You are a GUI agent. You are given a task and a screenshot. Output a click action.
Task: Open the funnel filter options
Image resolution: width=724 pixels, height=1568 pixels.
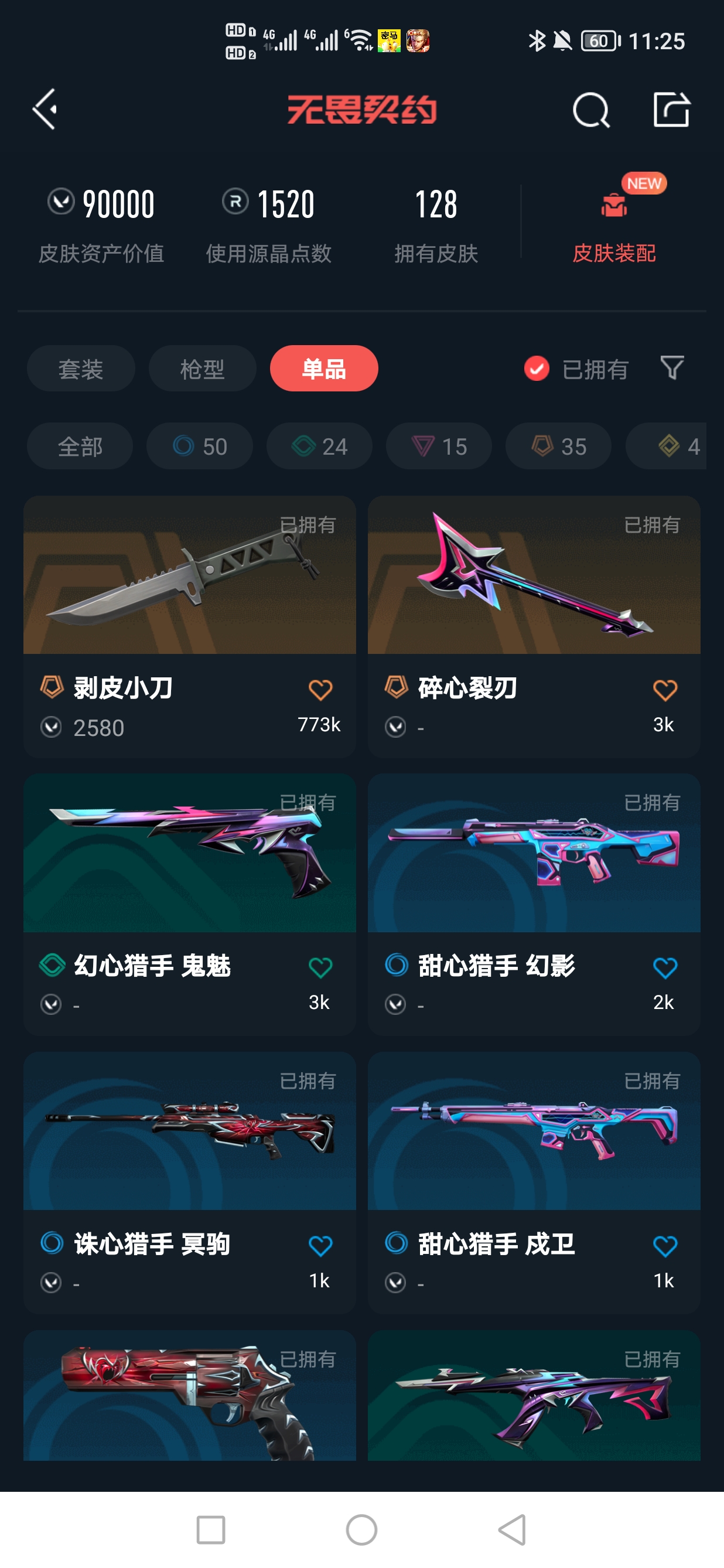672,367
